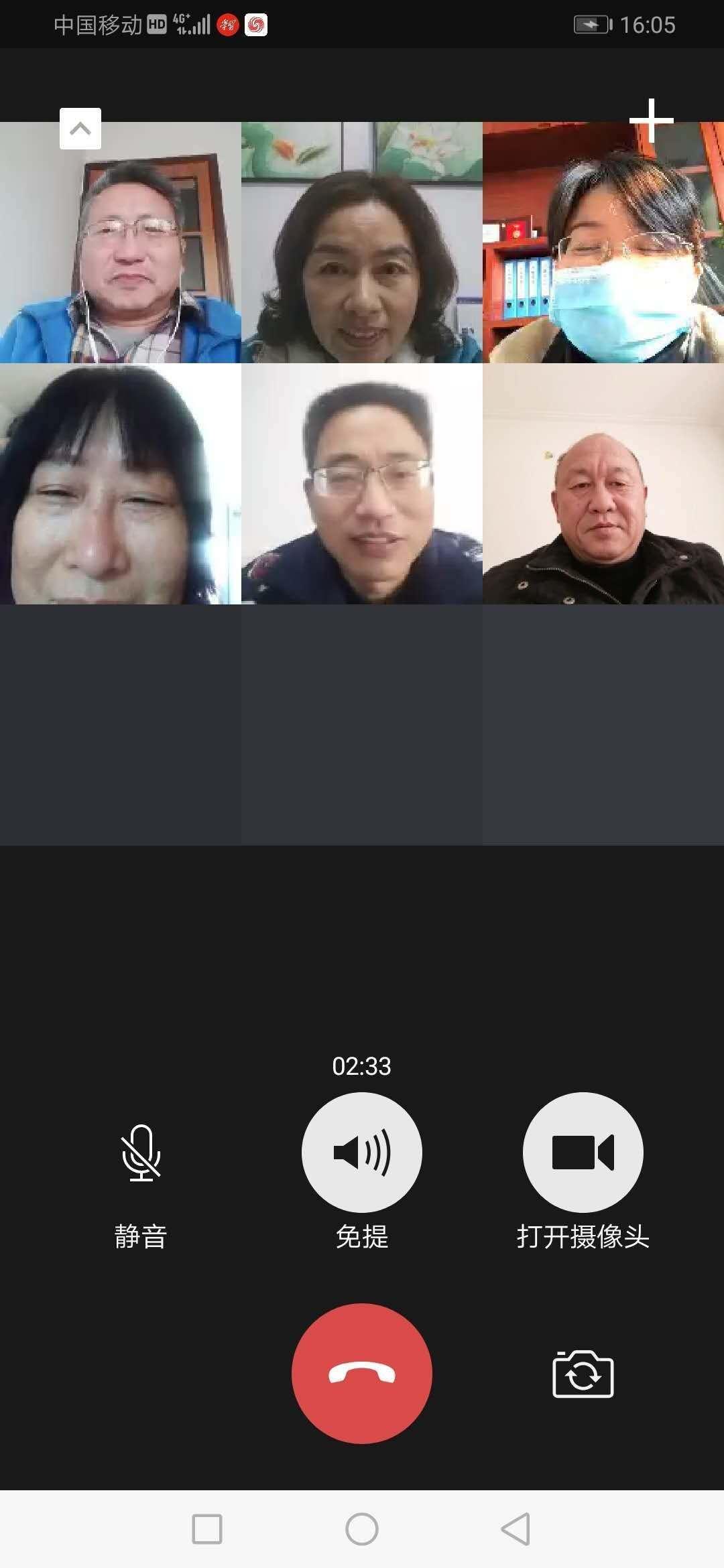
Task: Turn on the camera (打开摄像头)
Action: (583, 1153)
